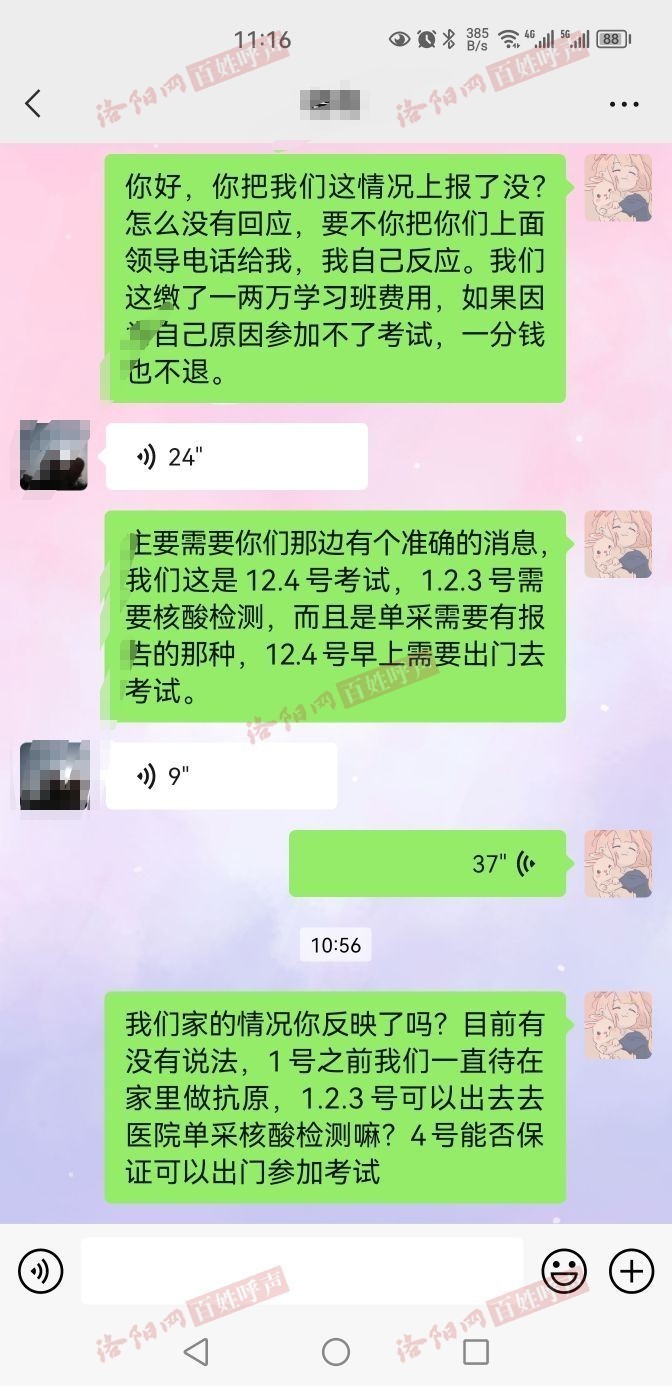Viewport: 672px width, 1386px height.
Task: Open recent apps from the navigation bar
Action: pos(476,1352)
